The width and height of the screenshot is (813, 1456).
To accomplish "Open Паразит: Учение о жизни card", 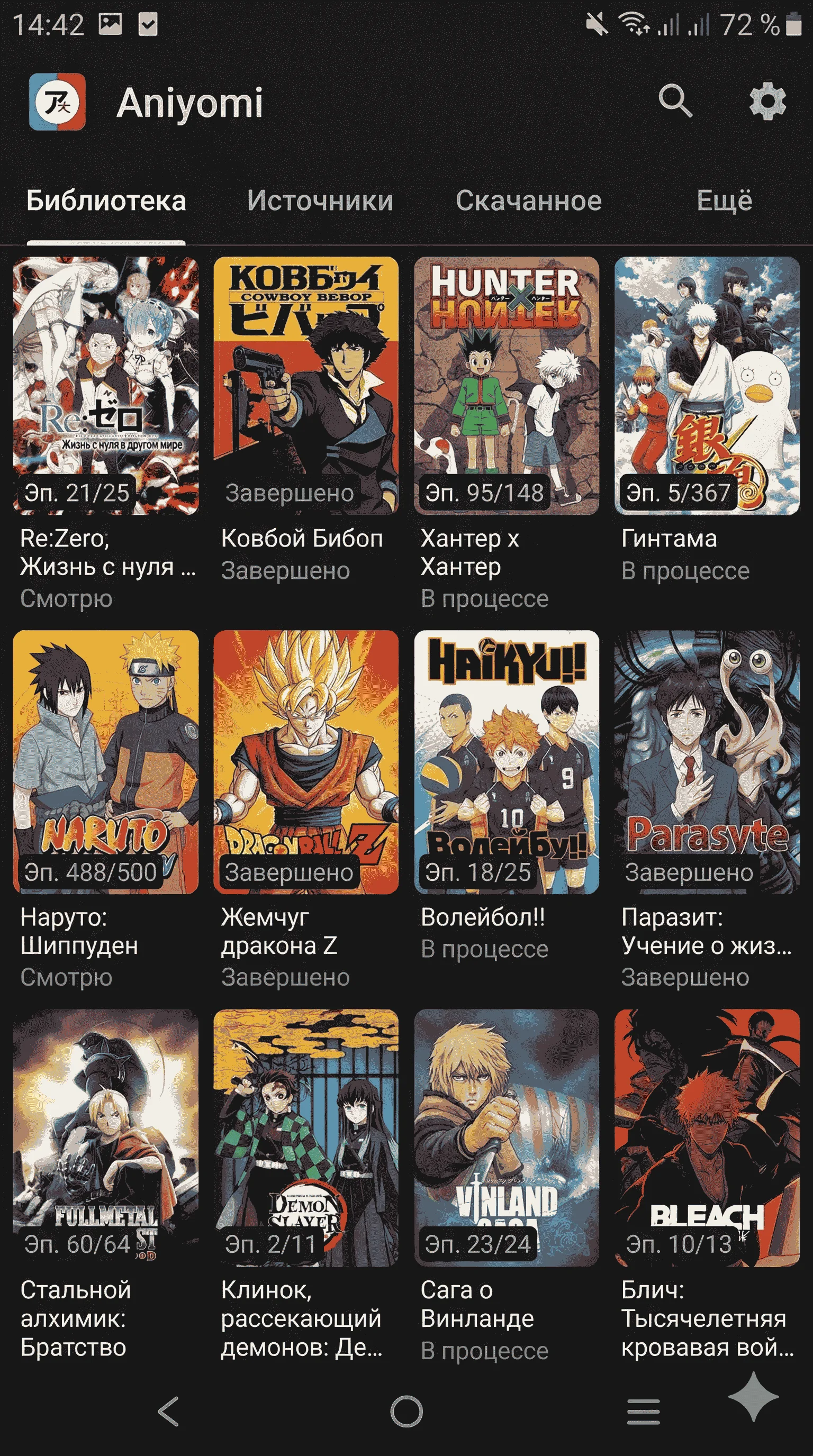I will pyautogui.click(x=707, y=761).
